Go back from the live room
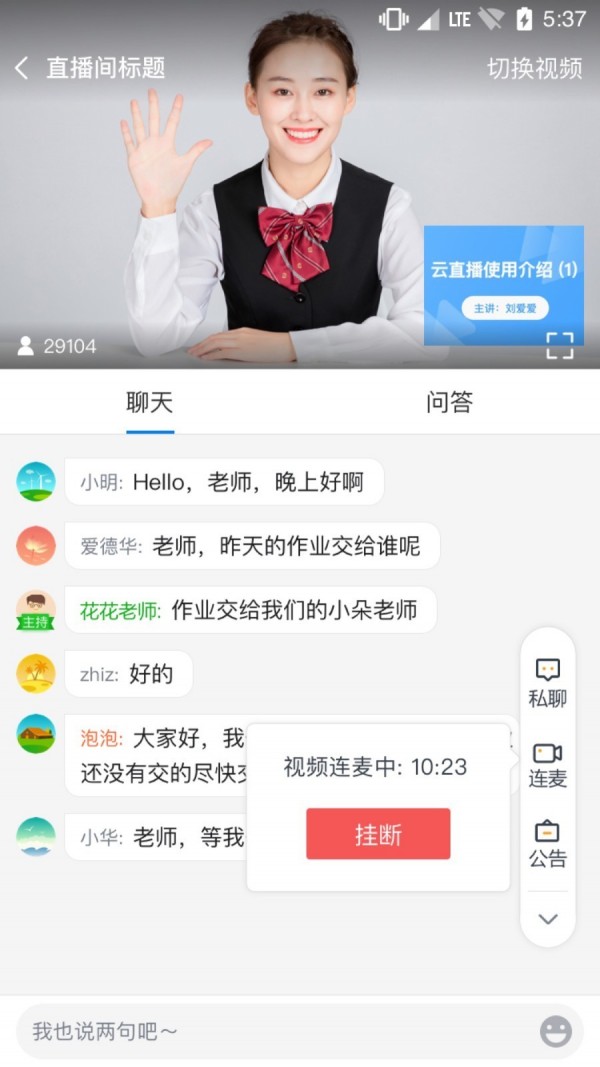Image resolution: width=600 pixels, height=1067 pixels. point(22,68)
